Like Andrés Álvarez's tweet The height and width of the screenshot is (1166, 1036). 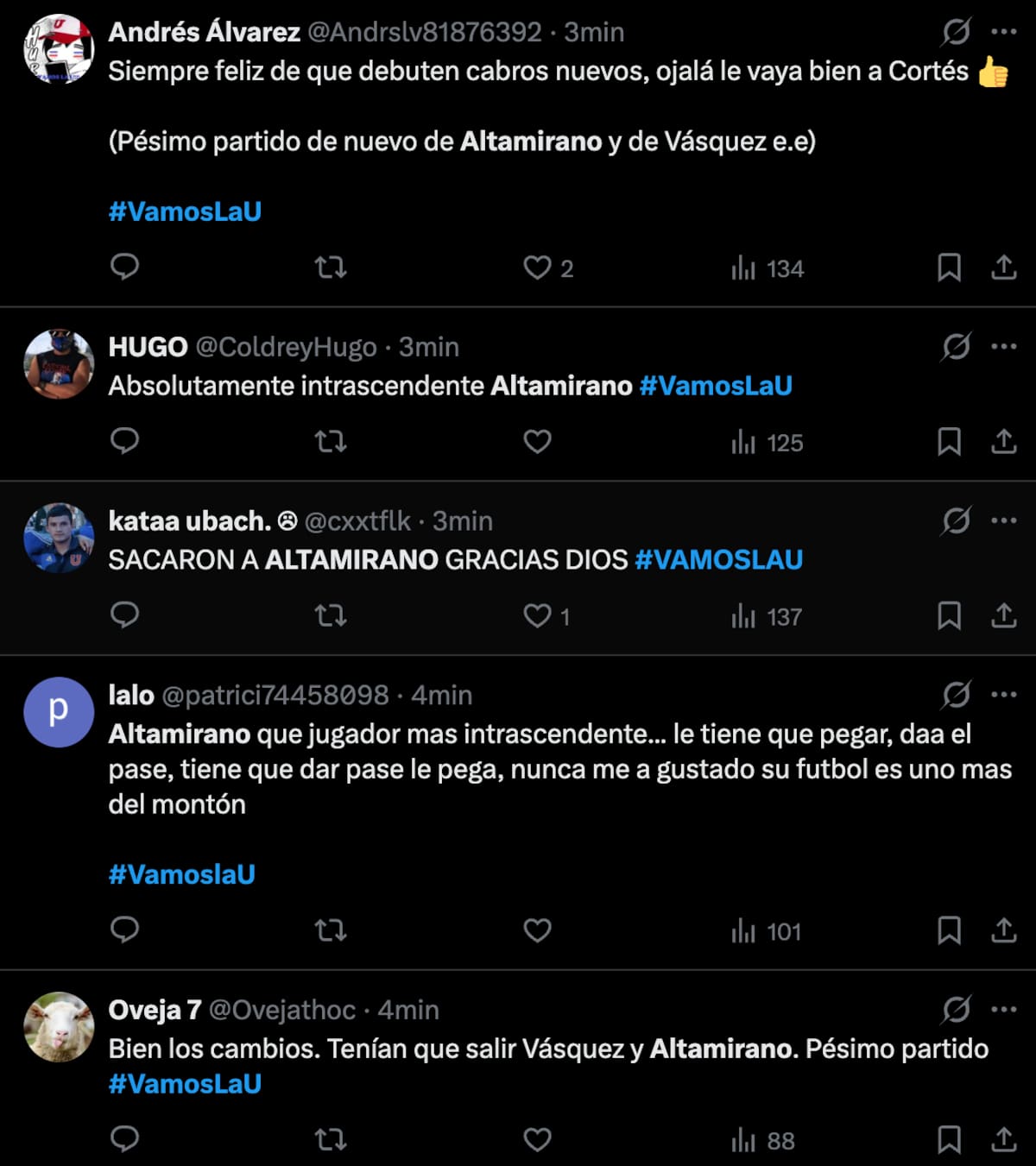click(537, 268)
